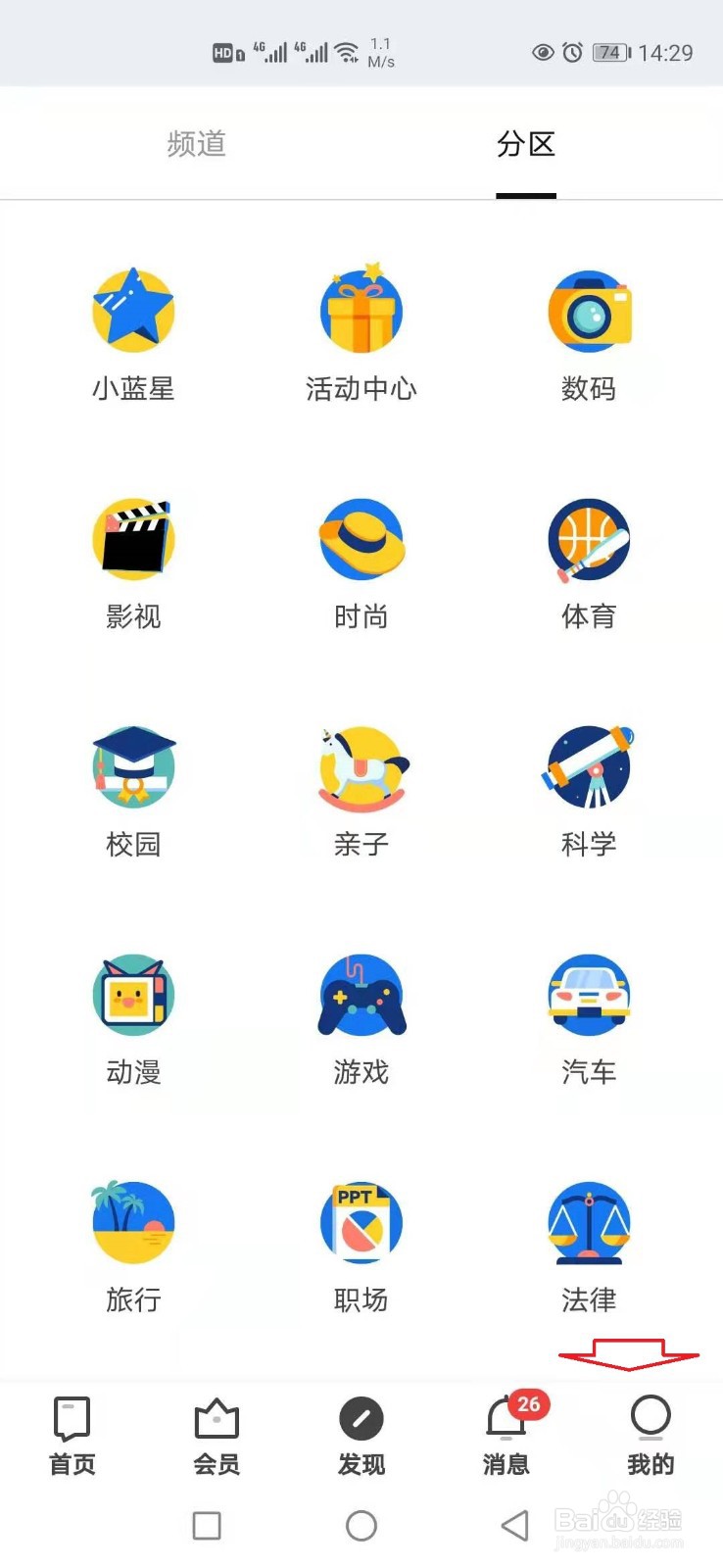Browse the 旅行 category
This screenshot has height=1568, width=723.
coord(133,1245)
